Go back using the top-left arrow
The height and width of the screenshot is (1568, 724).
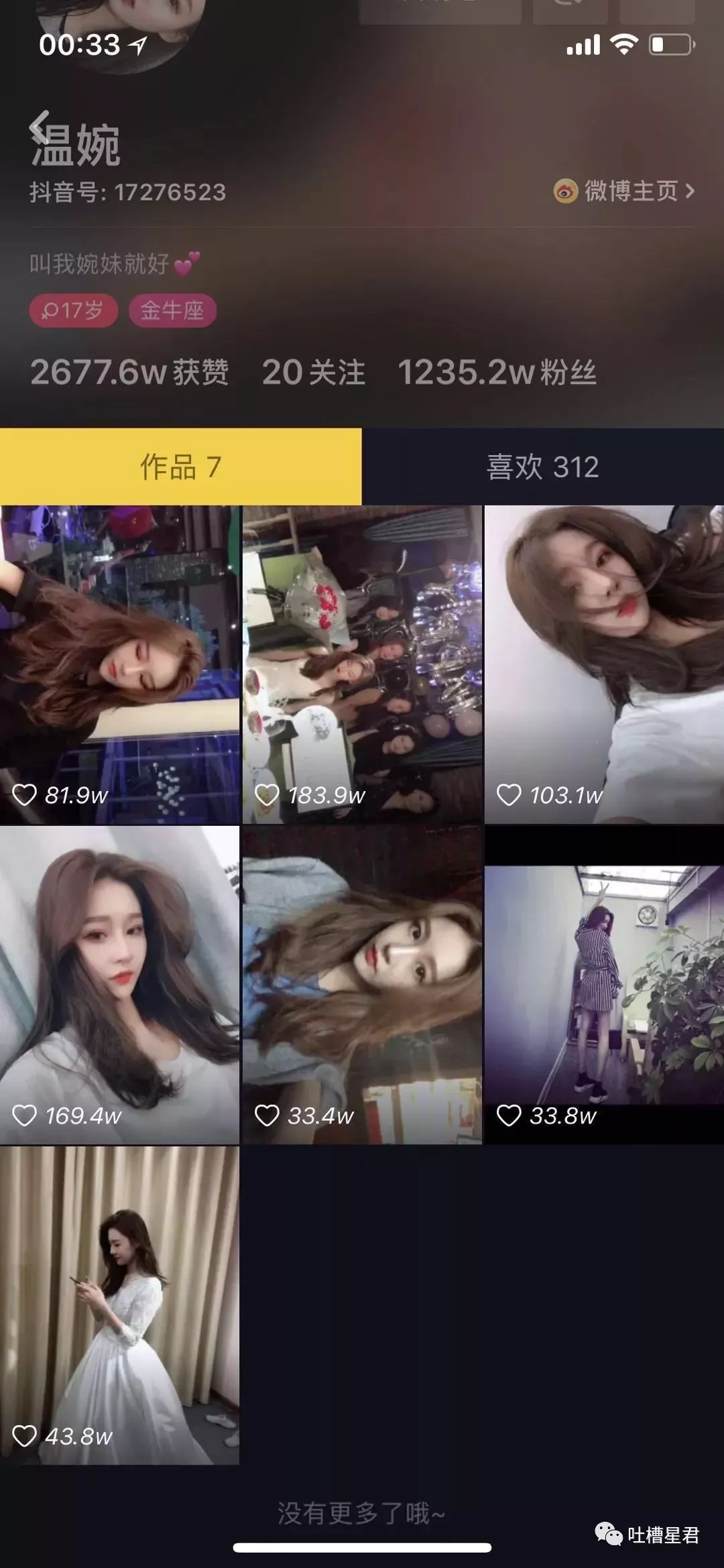[40, 127]
